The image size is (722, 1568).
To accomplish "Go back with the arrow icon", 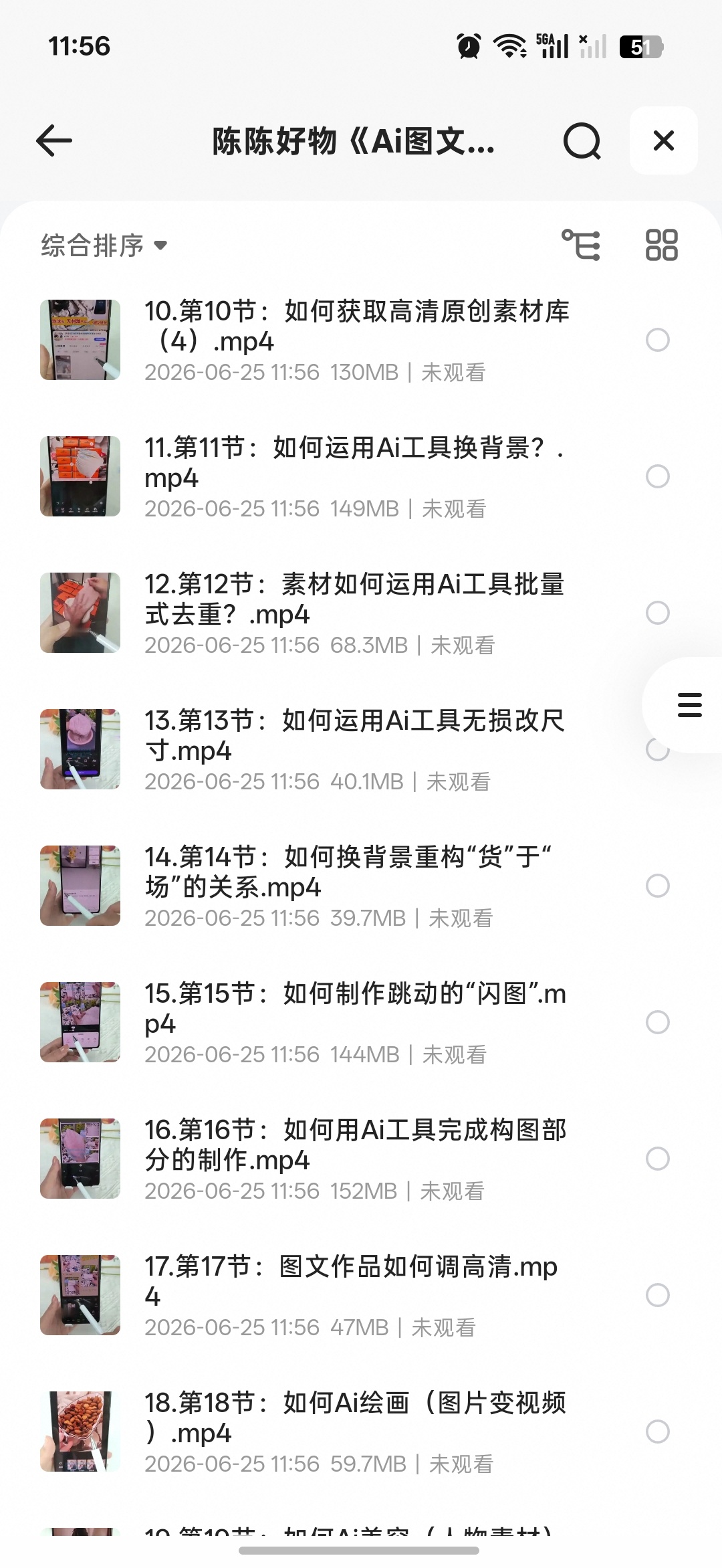I will [54, 140].
